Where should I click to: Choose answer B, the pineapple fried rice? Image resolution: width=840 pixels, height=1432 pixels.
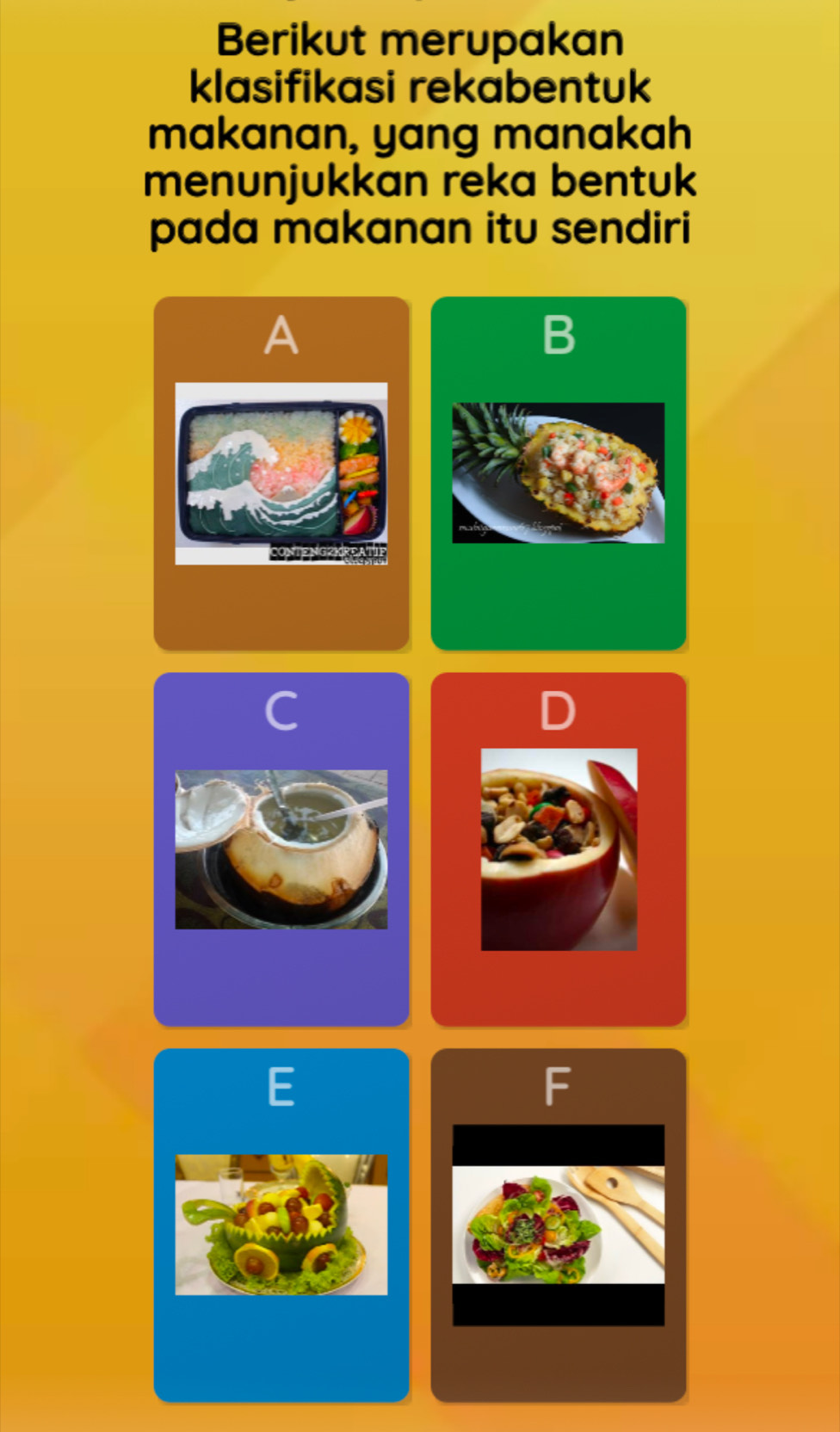tap(558, 473)
